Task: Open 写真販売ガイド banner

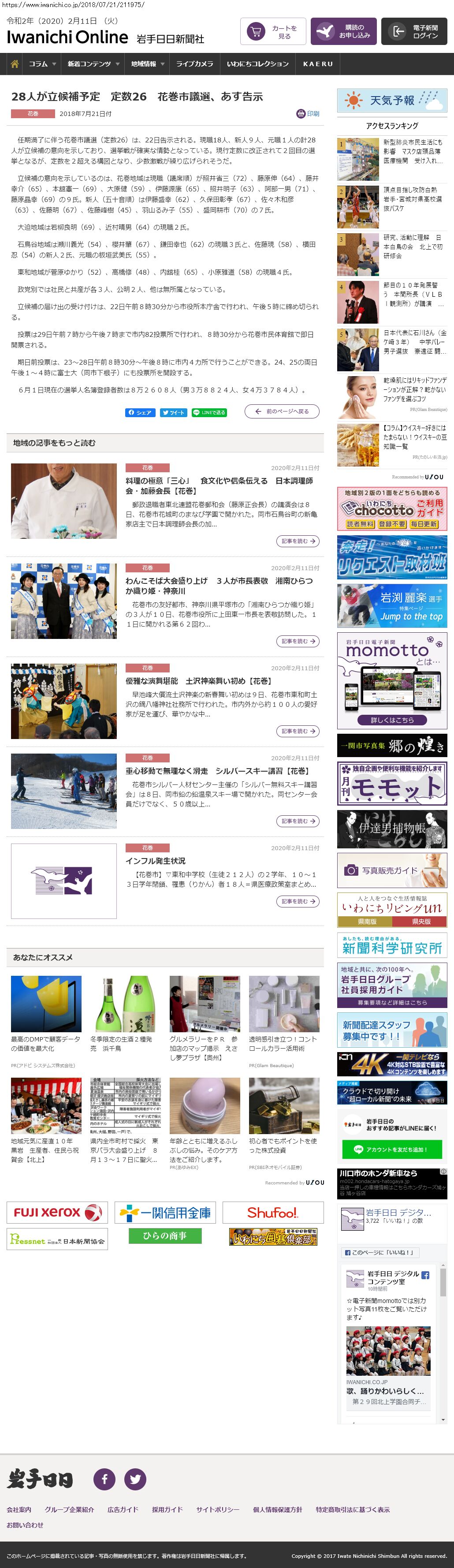Action: point(392,870)
